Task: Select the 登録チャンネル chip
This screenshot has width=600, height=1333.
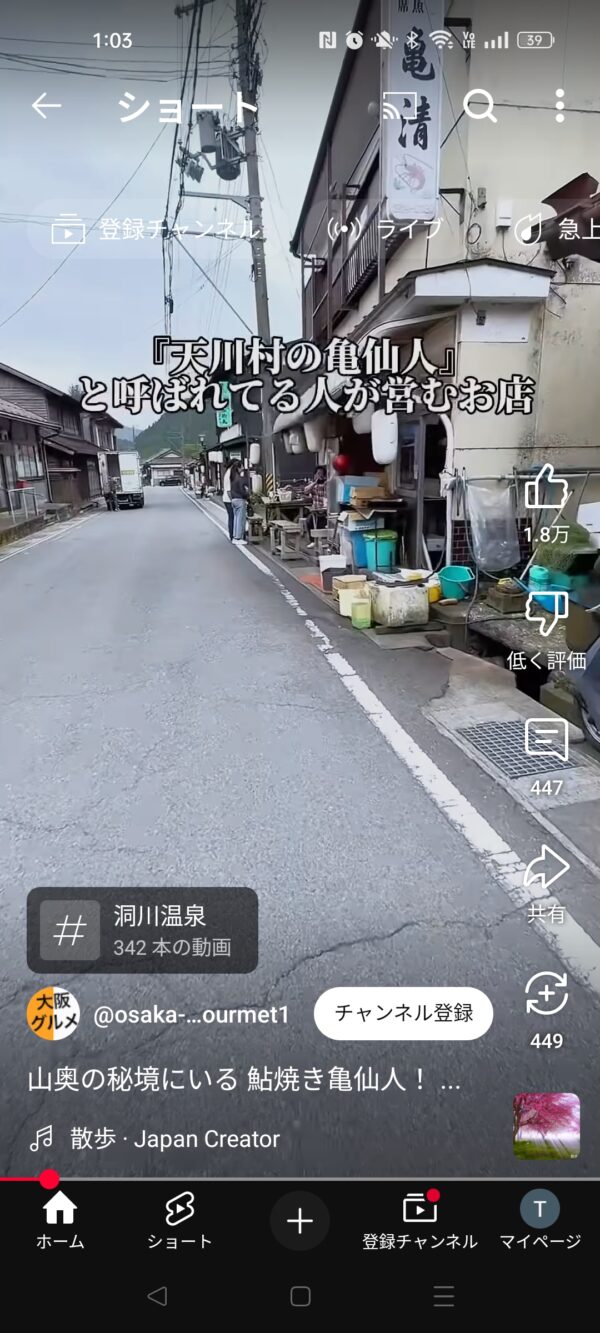Action: [x=155, y=229]
